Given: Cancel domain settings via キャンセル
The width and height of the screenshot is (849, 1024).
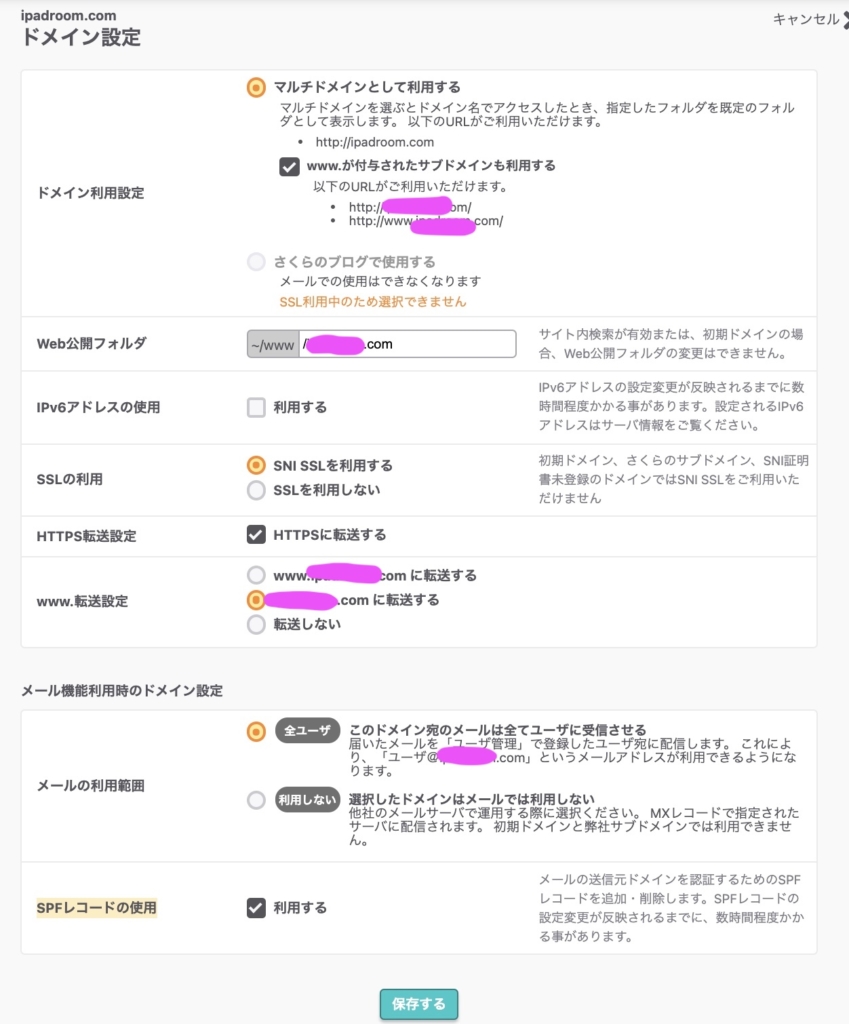Looking at the screenshot, I should pyautogui.click(x=806, y=19).
